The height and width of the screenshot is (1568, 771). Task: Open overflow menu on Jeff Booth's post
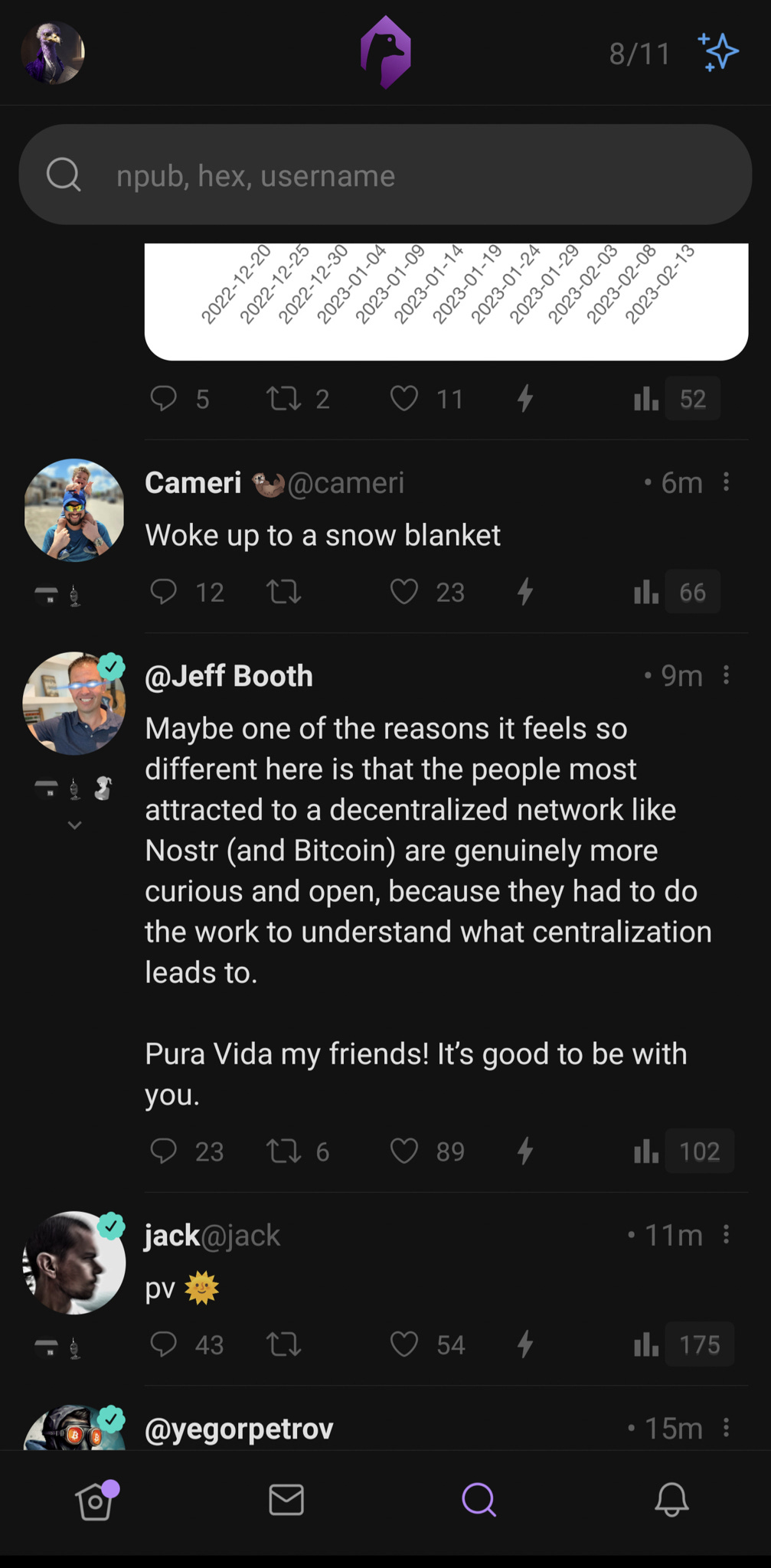(x=726, y=675)
